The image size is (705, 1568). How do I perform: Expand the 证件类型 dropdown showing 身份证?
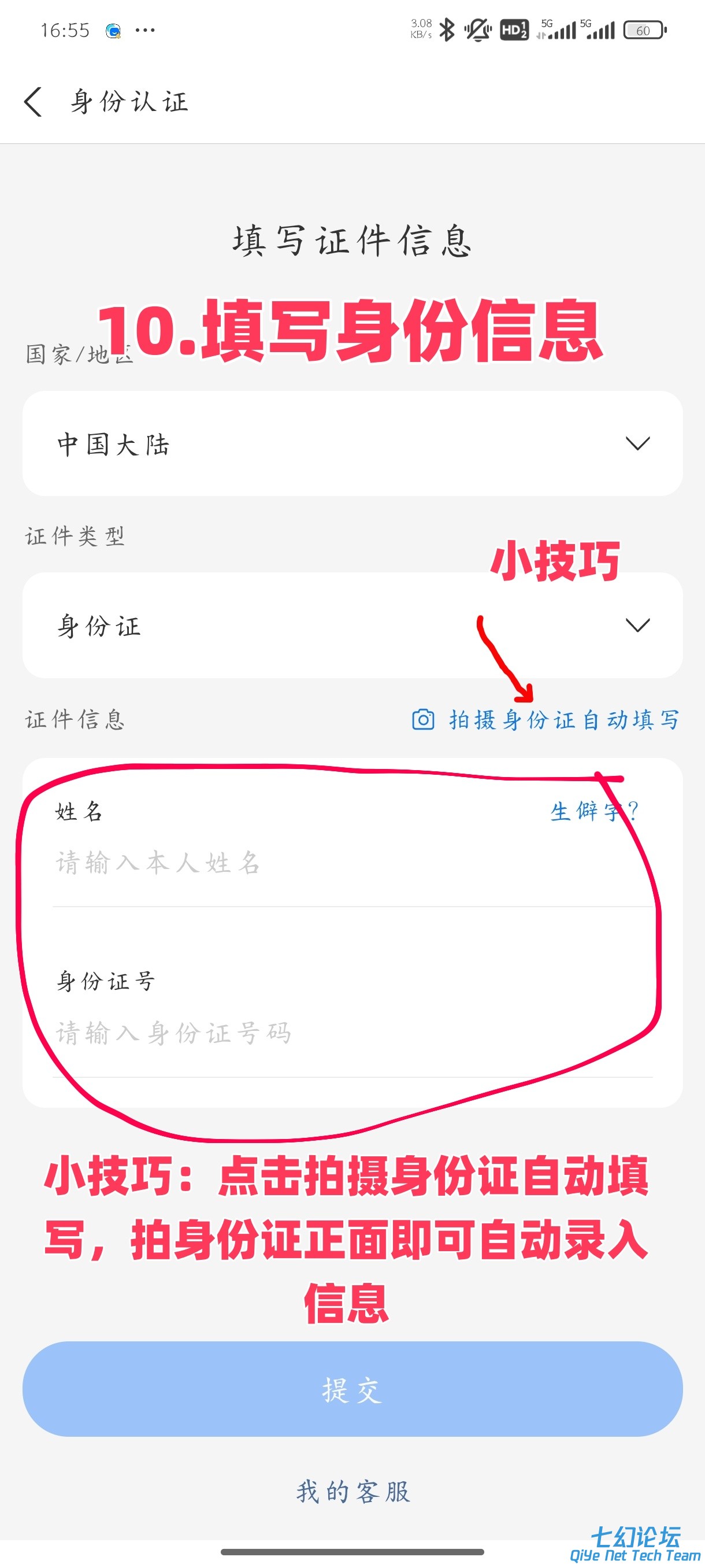(352, 625)
